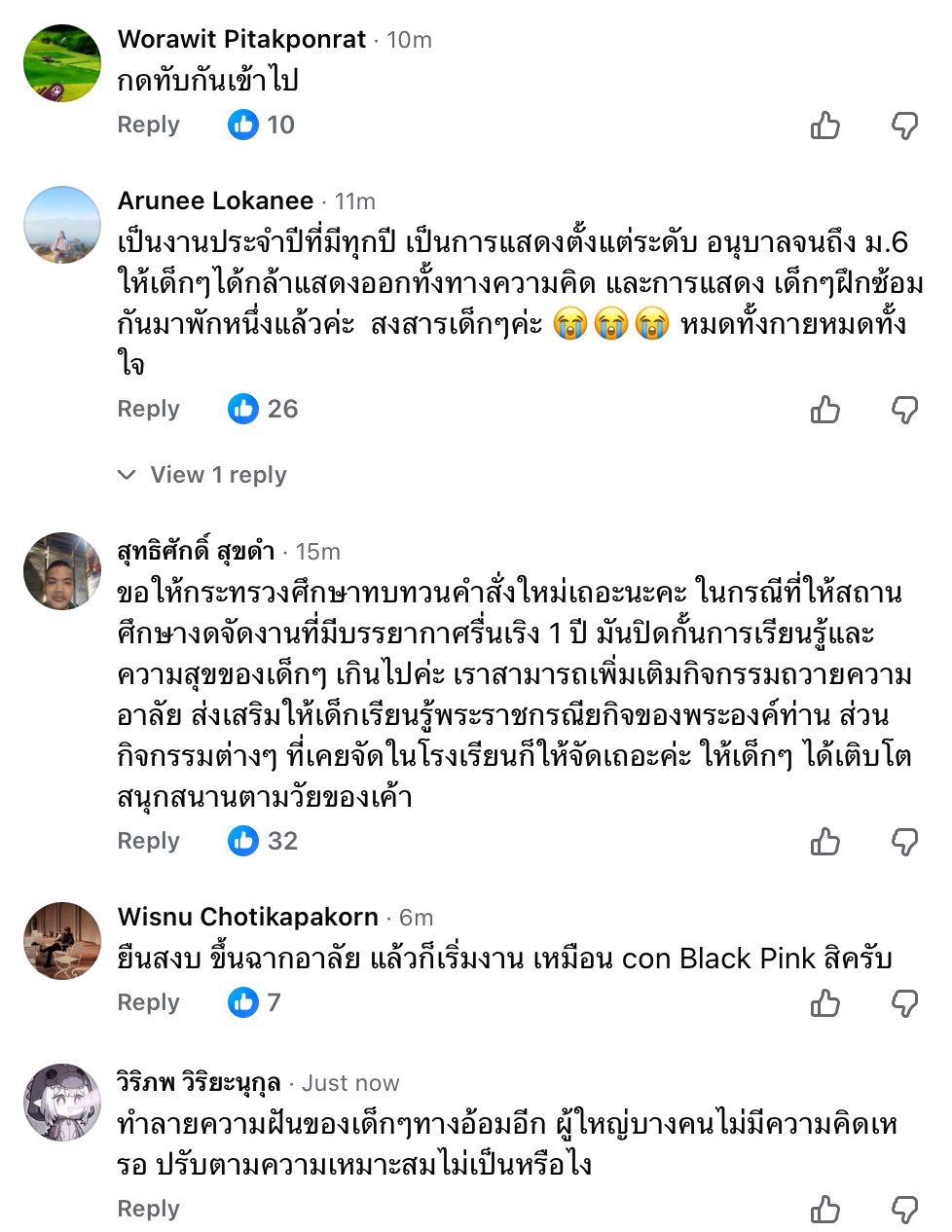Reply to Arunee Lokanee's comment
Screen dimensions: 952x1232
148,409
